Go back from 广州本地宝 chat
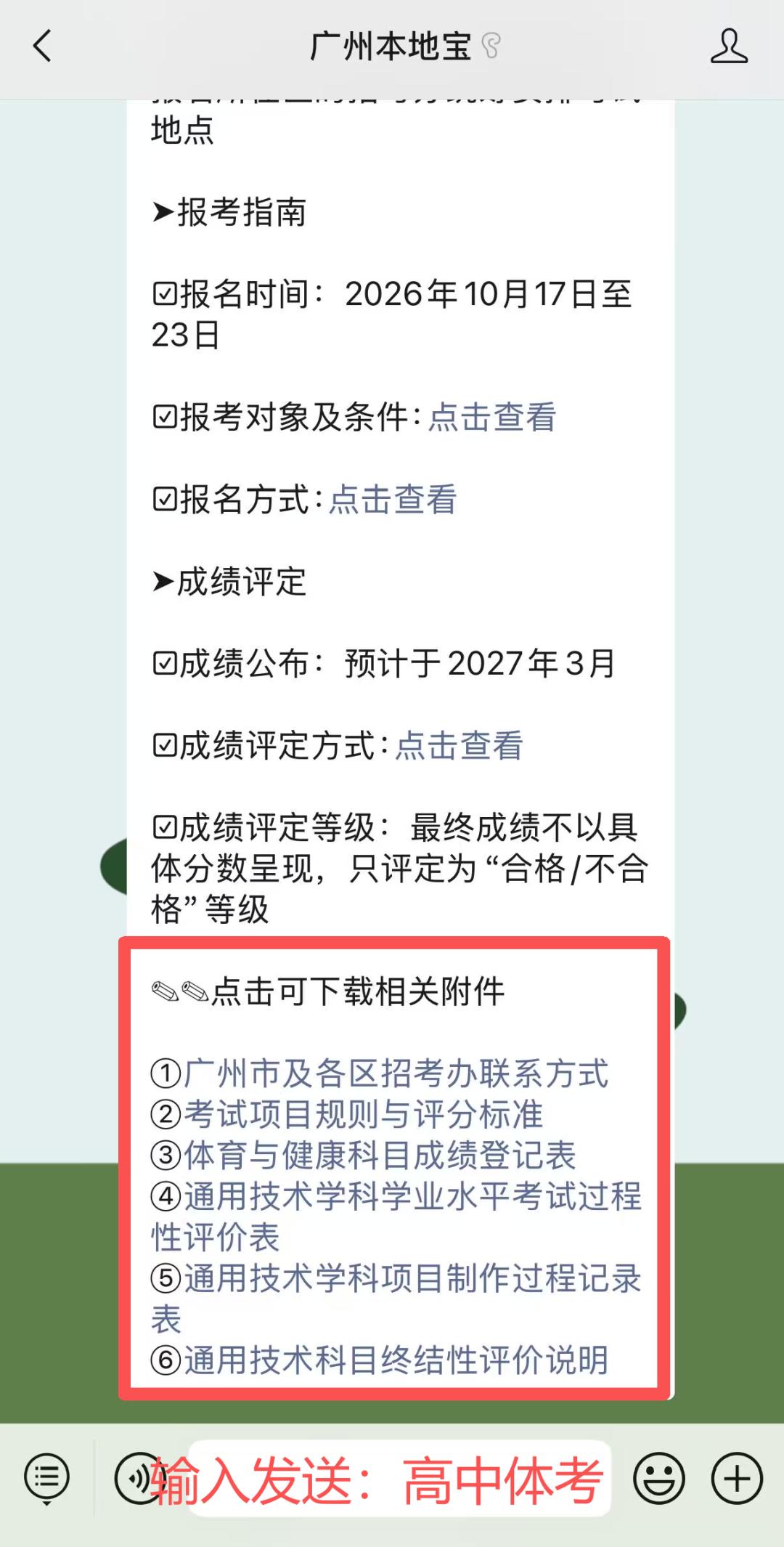The height and width of the screenshot is (1547, 784). (43, 46)
